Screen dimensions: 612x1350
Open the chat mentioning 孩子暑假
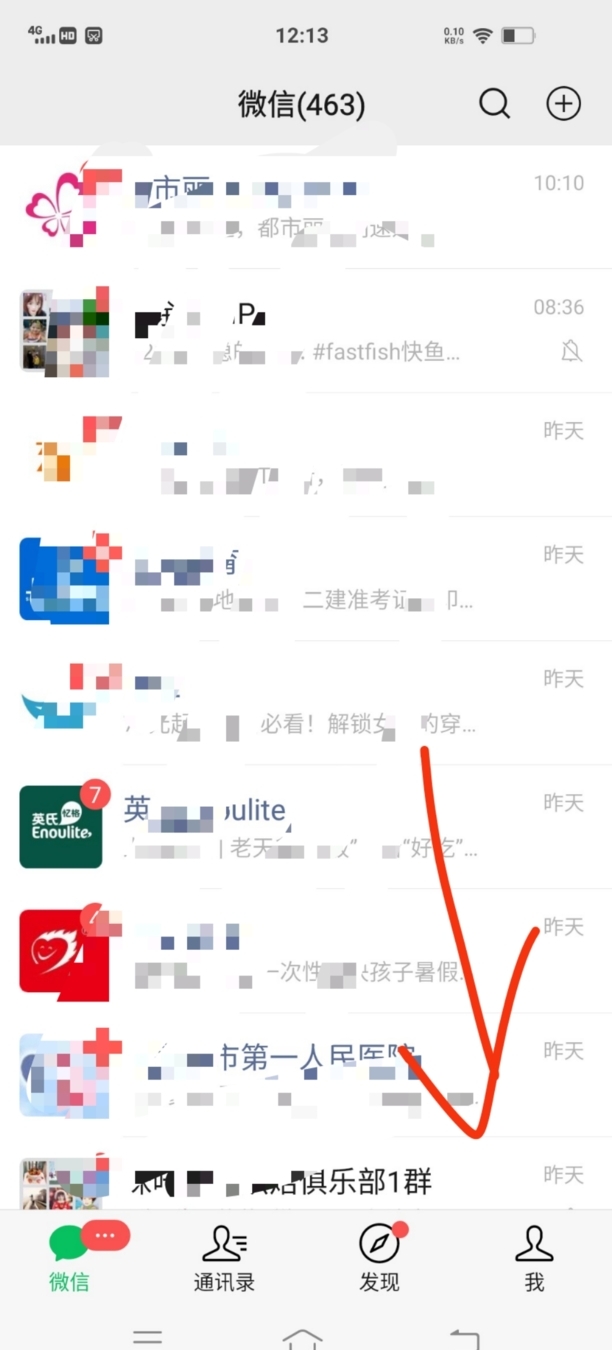pos(306,951)
